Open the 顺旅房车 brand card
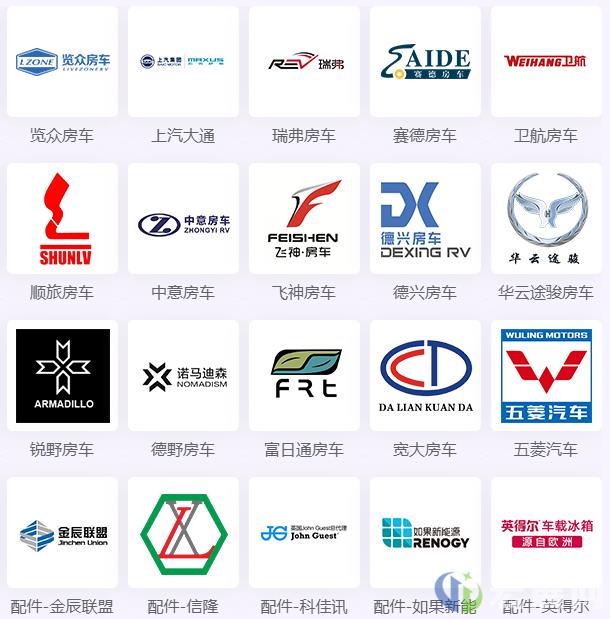 pos(62,219)
